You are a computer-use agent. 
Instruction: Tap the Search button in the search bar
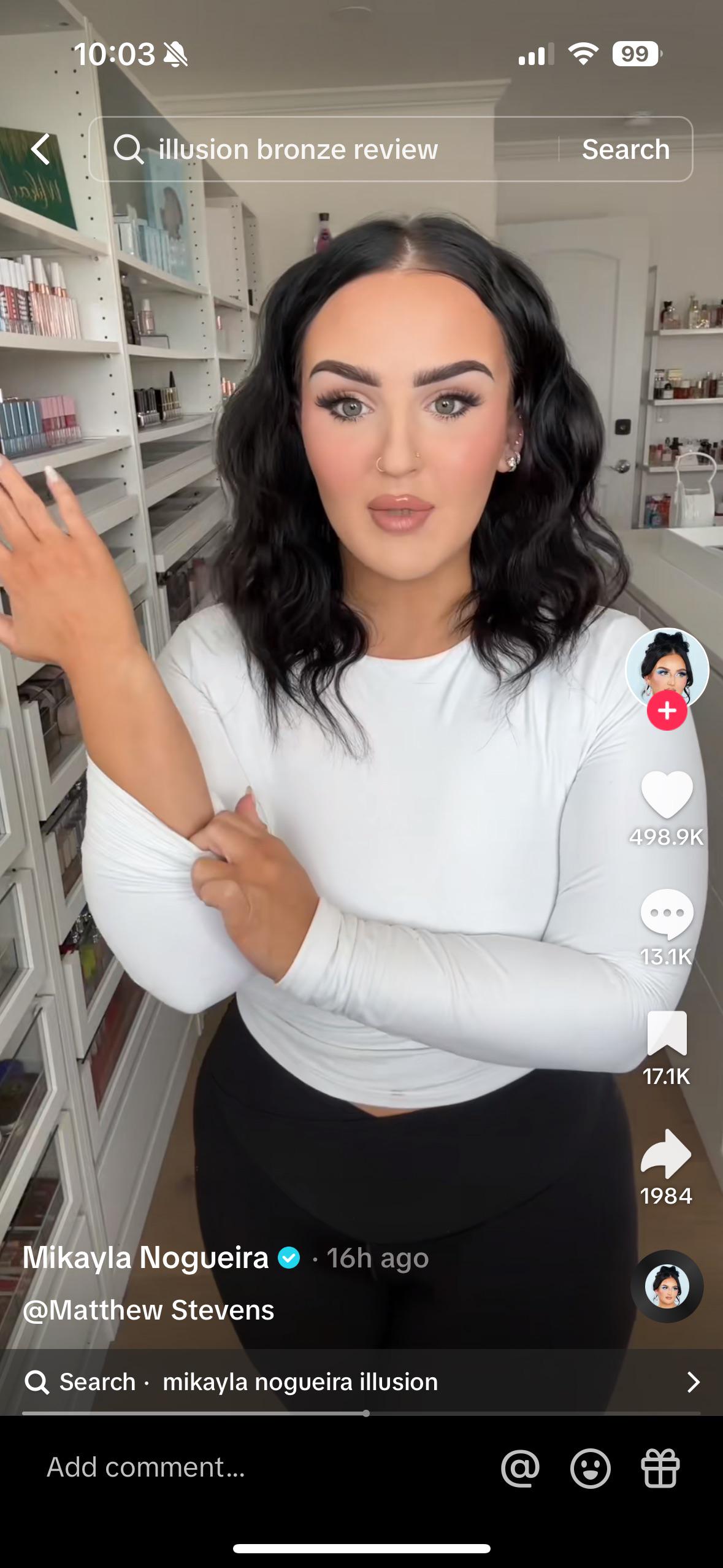pyautogui.click(x=625, y=149)
